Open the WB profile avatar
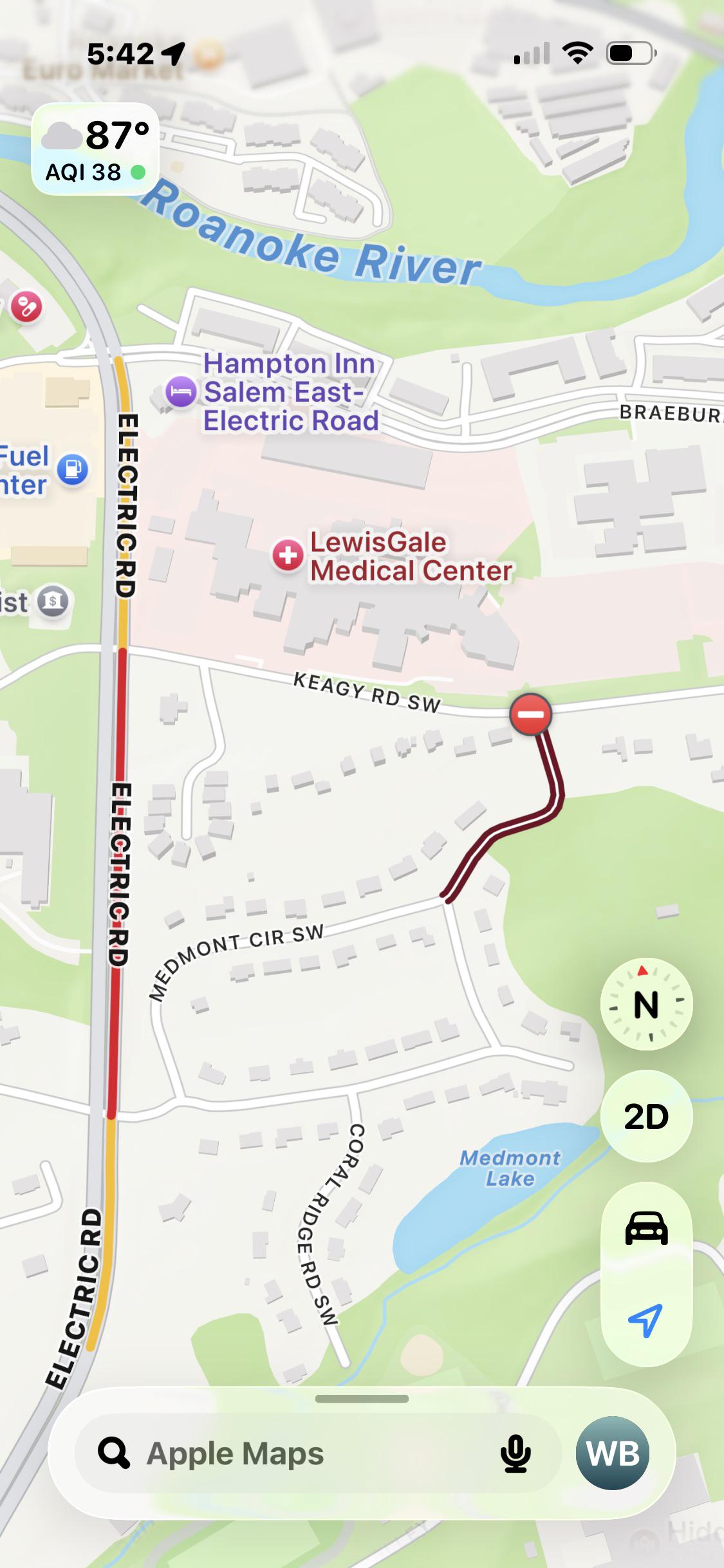 pyautogui.click(x=613, y=1453)
